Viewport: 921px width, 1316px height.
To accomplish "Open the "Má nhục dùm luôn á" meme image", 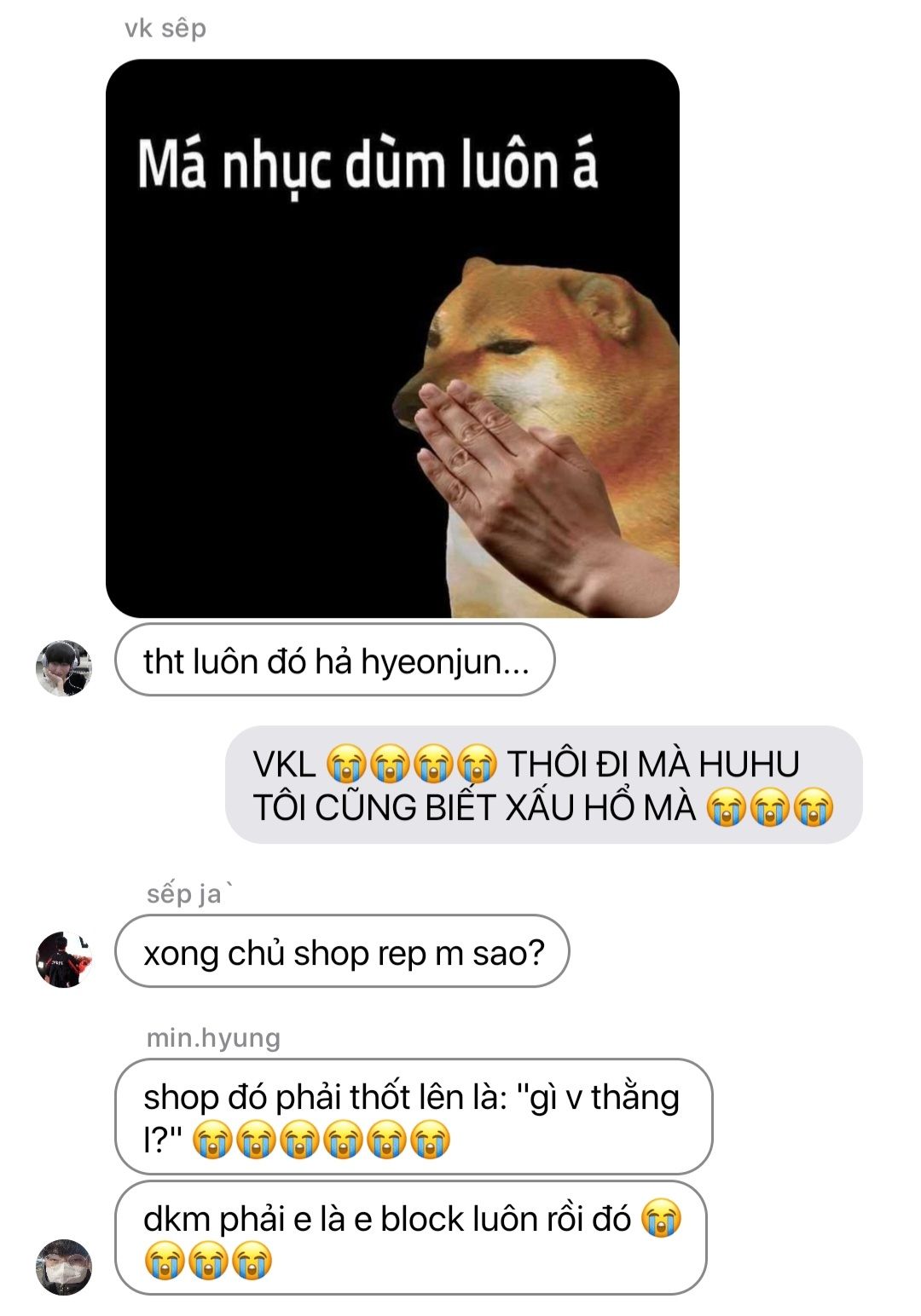I will [x=392, y=338].
